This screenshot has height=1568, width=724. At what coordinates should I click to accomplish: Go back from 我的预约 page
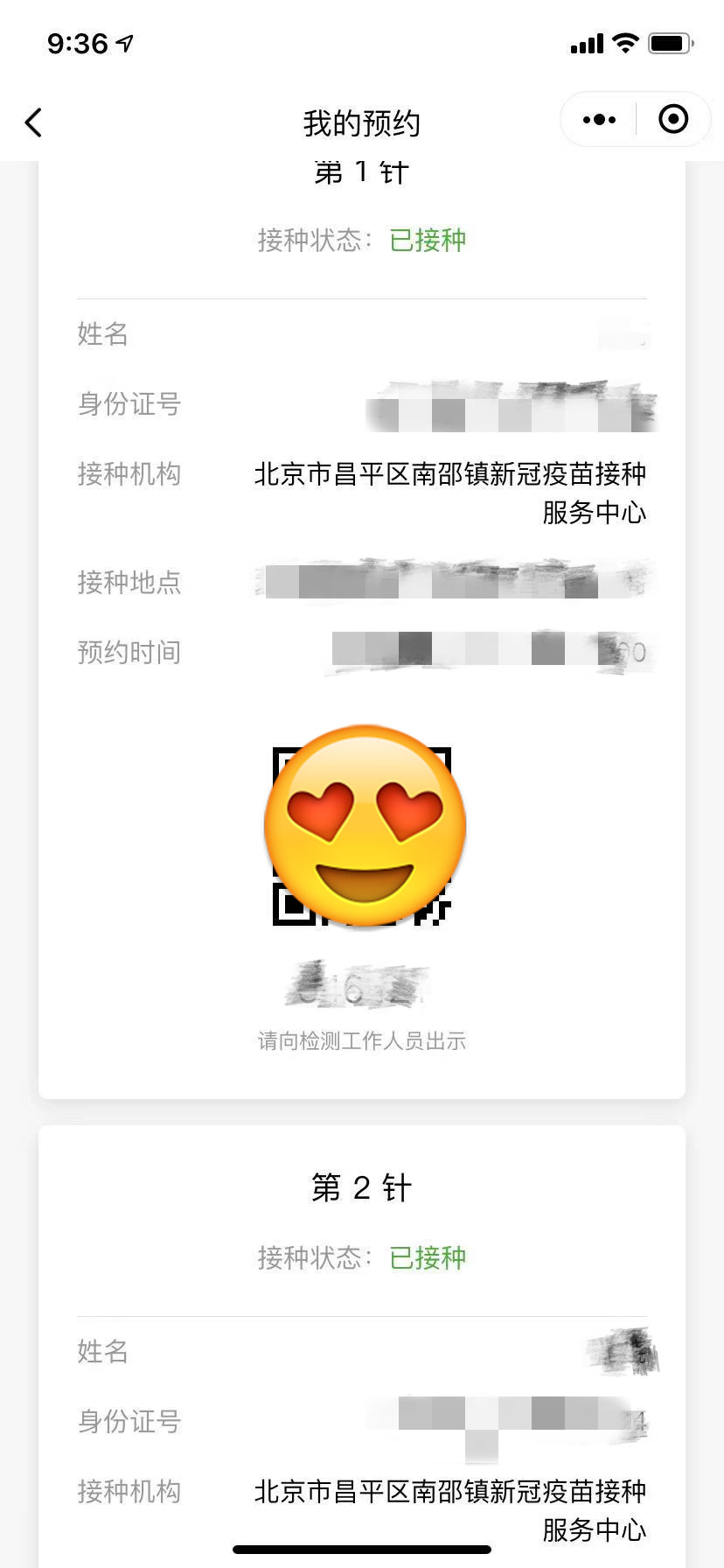(x=34, y=122)
